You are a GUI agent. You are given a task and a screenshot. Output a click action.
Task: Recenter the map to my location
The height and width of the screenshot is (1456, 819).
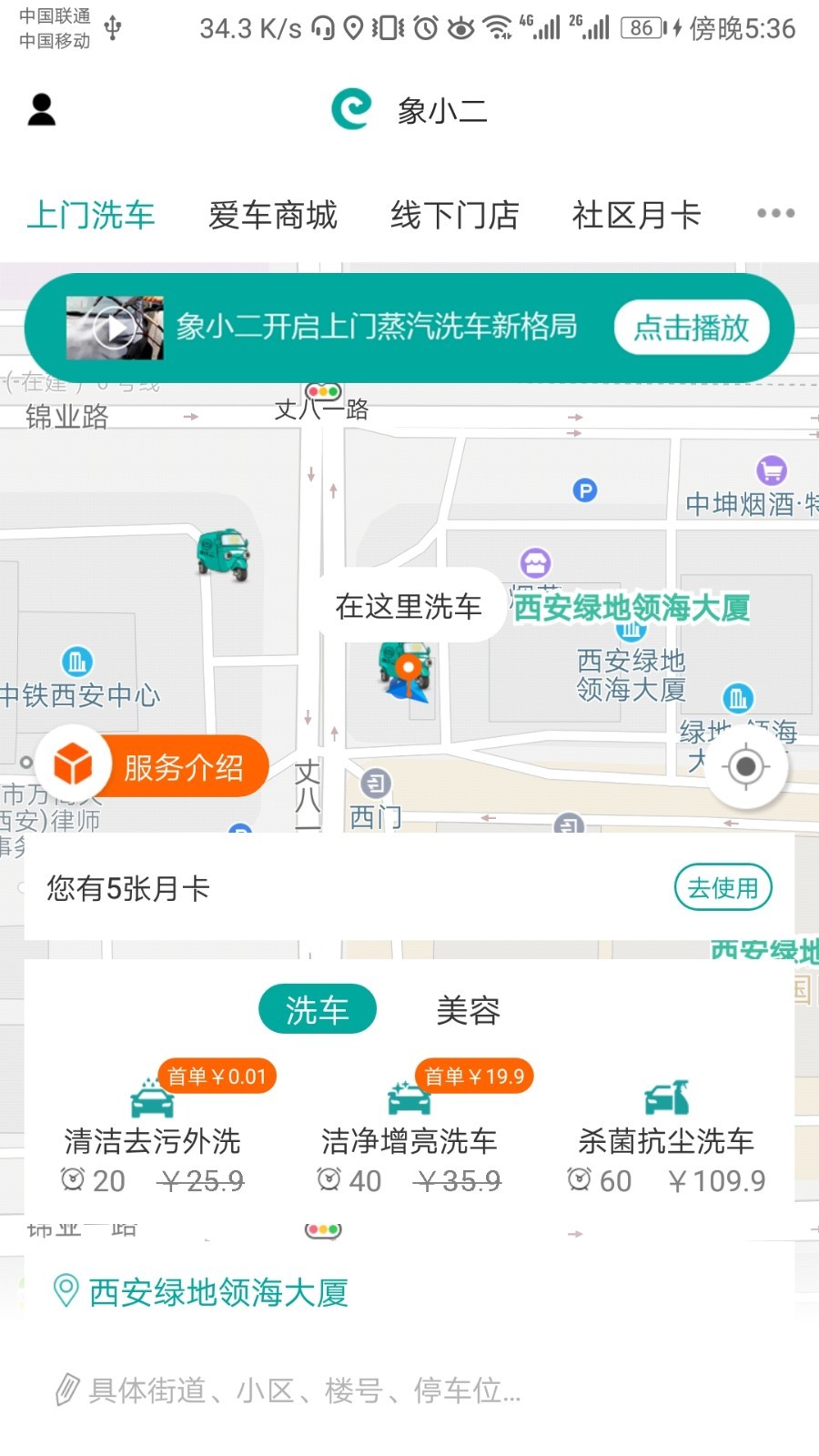click(x=746, y=766)
